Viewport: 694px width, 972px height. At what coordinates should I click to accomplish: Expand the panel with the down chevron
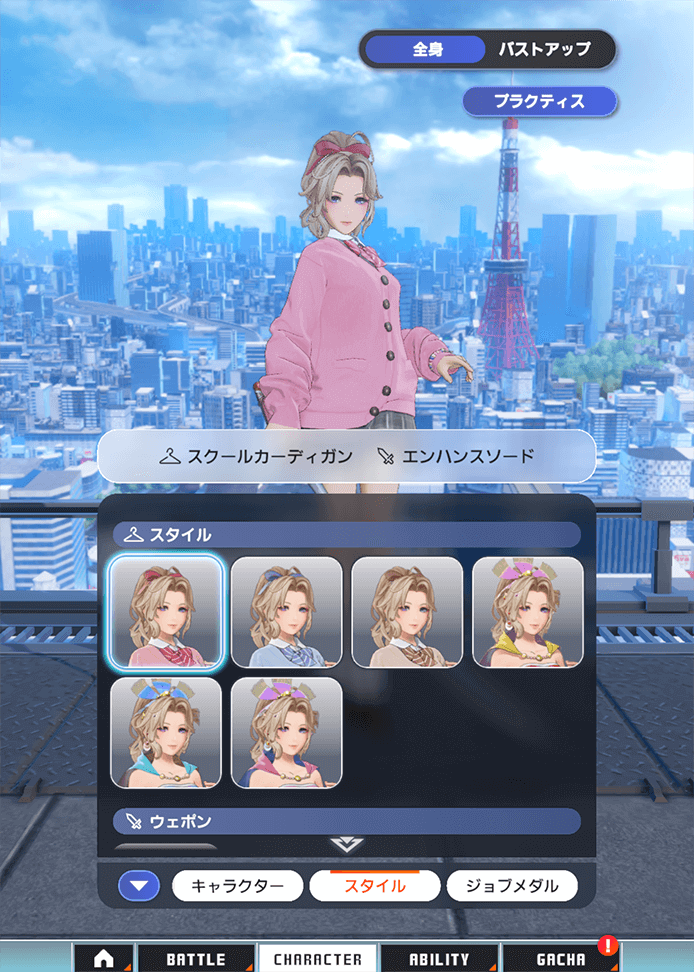[346, 845]
